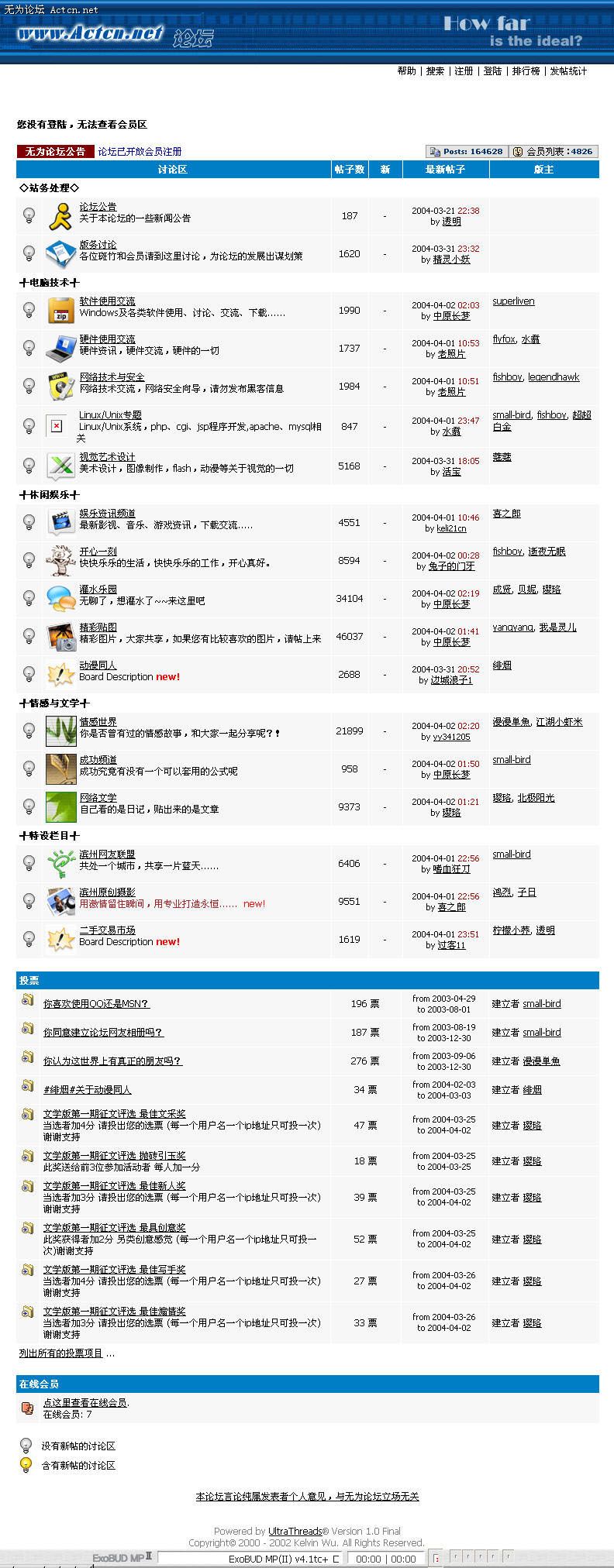
Task: Visit the 情感世界 board
Action: [x=98, y=722]
